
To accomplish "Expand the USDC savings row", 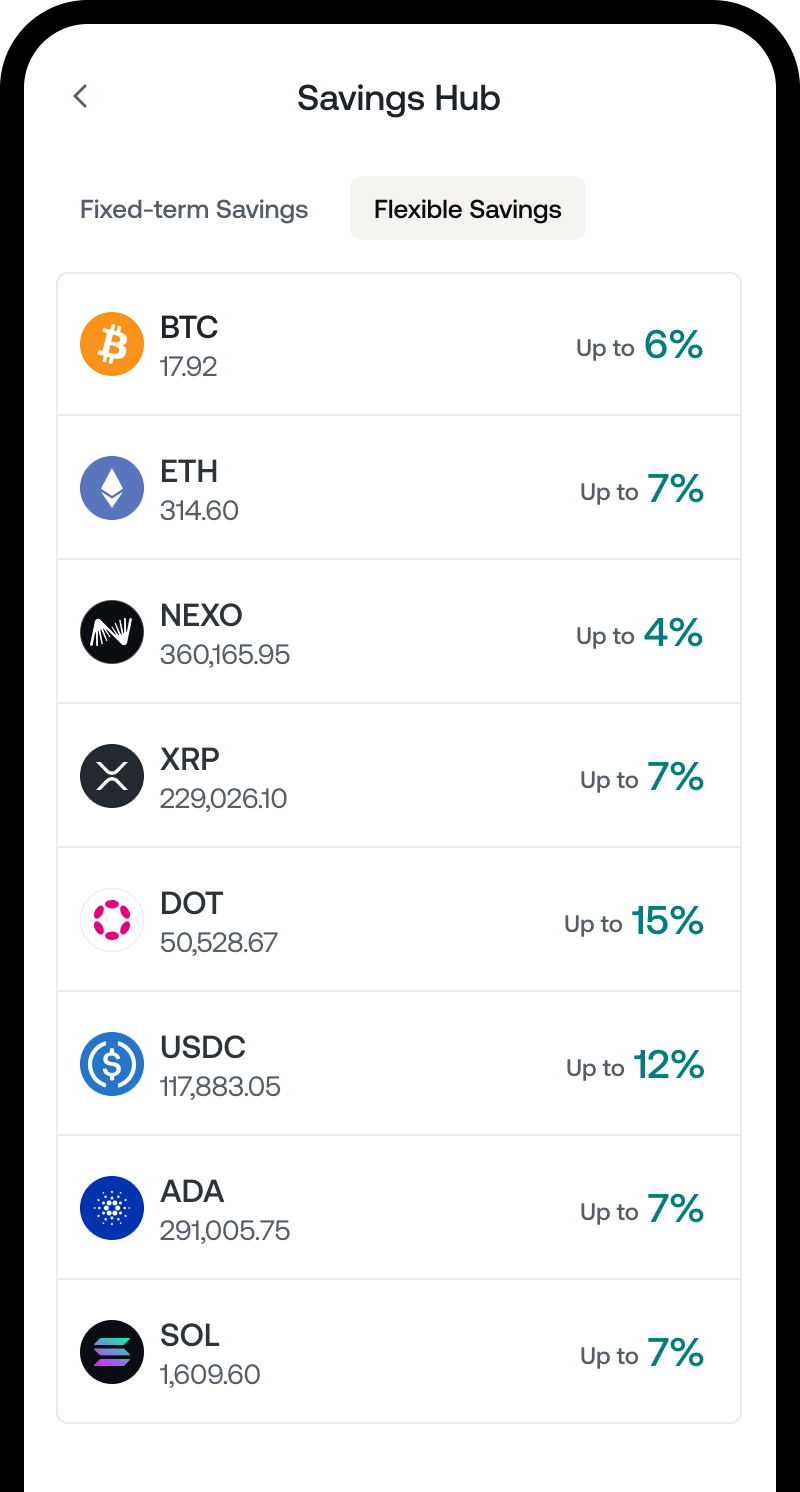I will point(399,1064).
